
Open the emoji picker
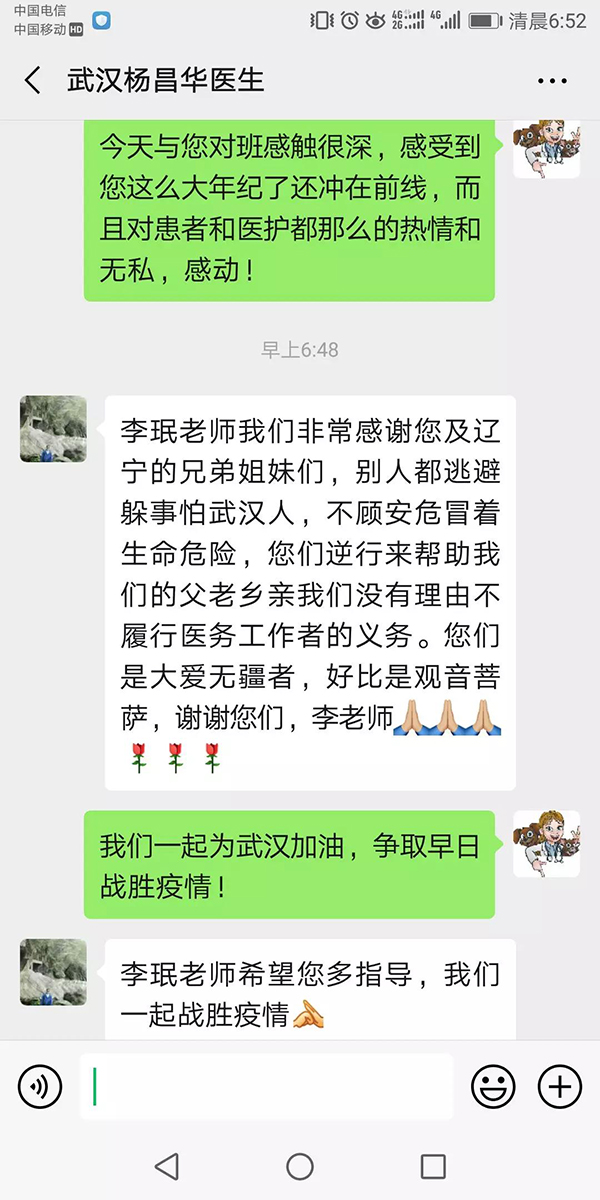493,1086
